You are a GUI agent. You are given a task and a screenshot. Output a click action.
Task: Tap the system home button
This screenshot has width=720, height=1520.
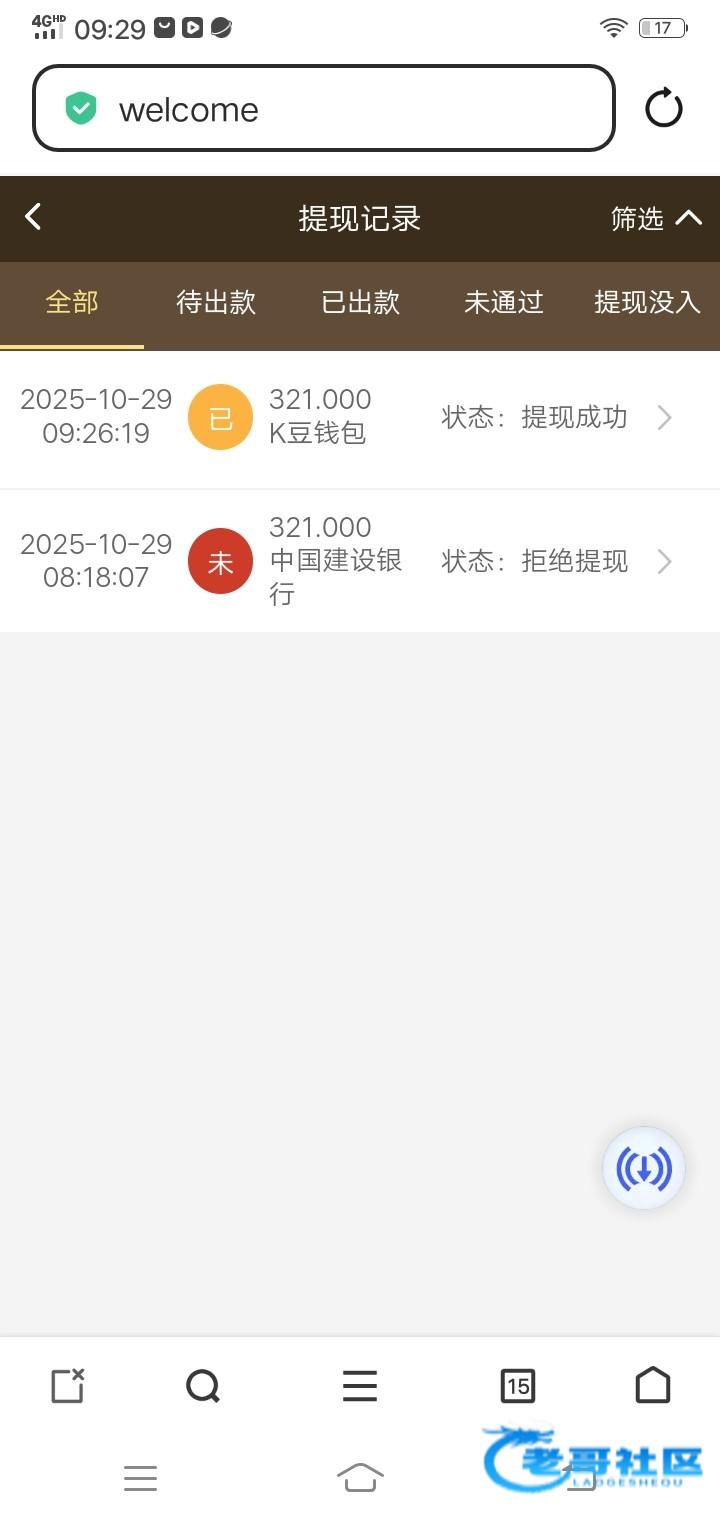click(360, 1477)
